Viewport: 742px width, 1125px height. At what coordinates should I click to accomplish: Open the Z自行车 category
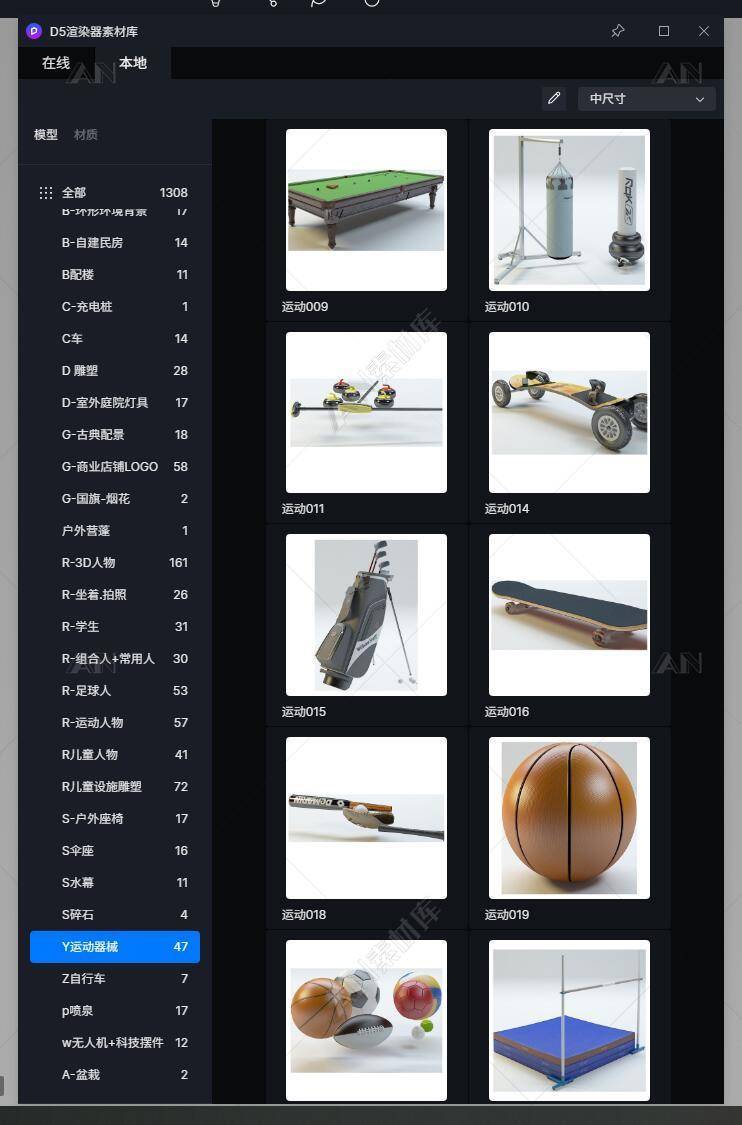point(83,979)
